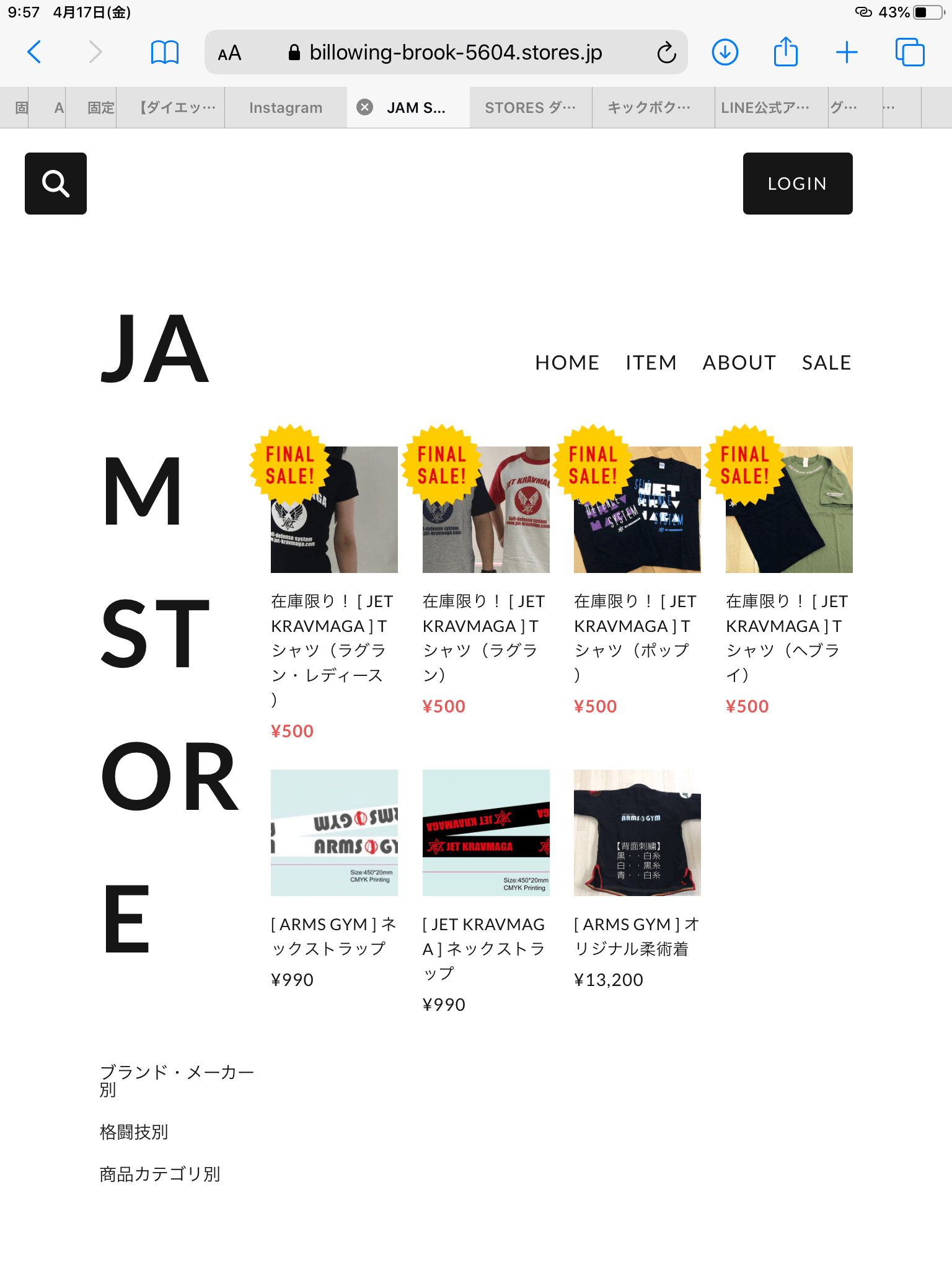The height and width of the screenshot is (1270, 952).
Task: Open Safari bookmarks
Action: [x=165, y=52]
